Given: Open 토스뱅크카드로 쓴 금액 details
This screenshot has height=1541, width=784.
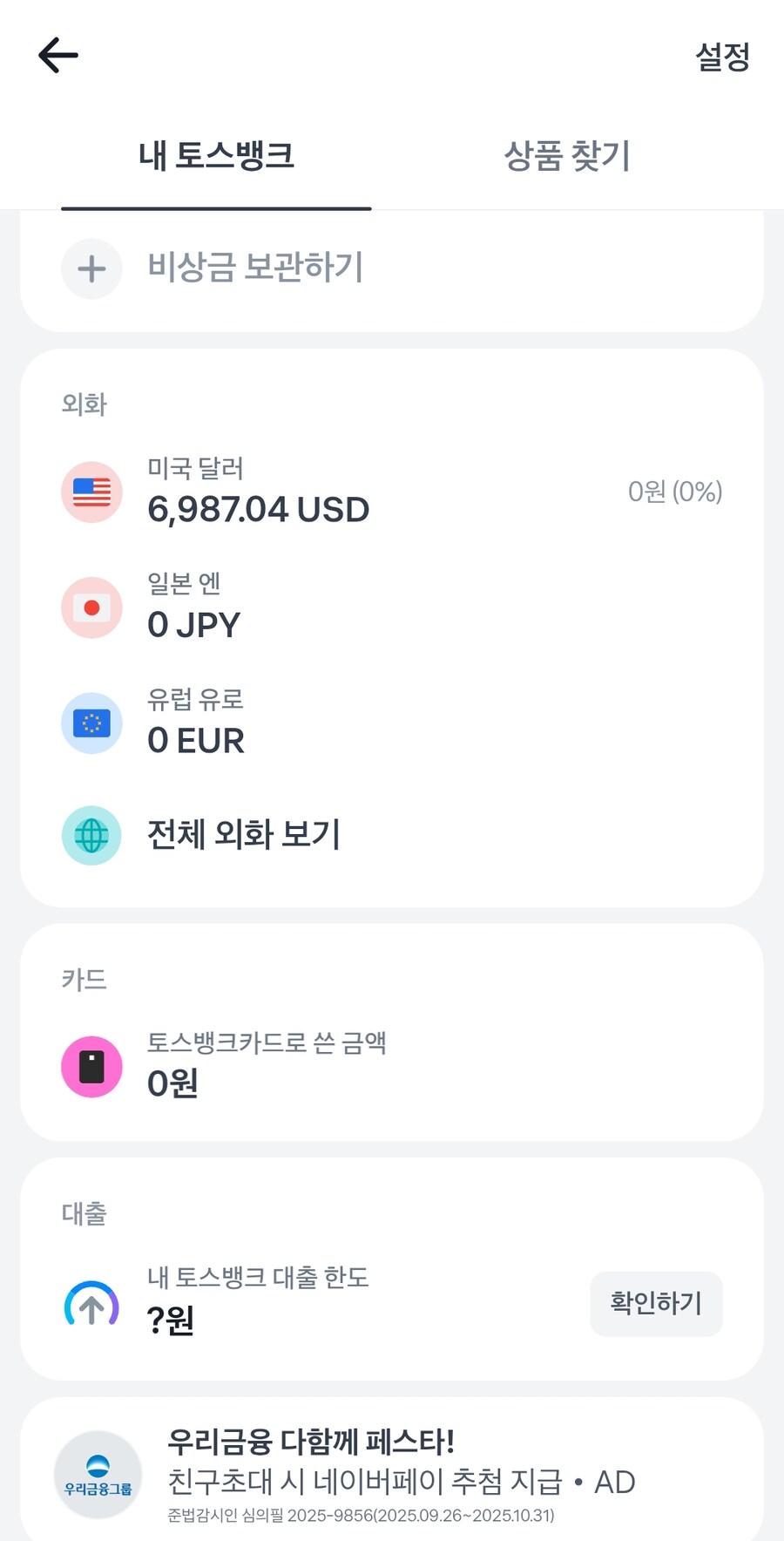Looking at the screenshot, I should click(x=267, y=1065).
